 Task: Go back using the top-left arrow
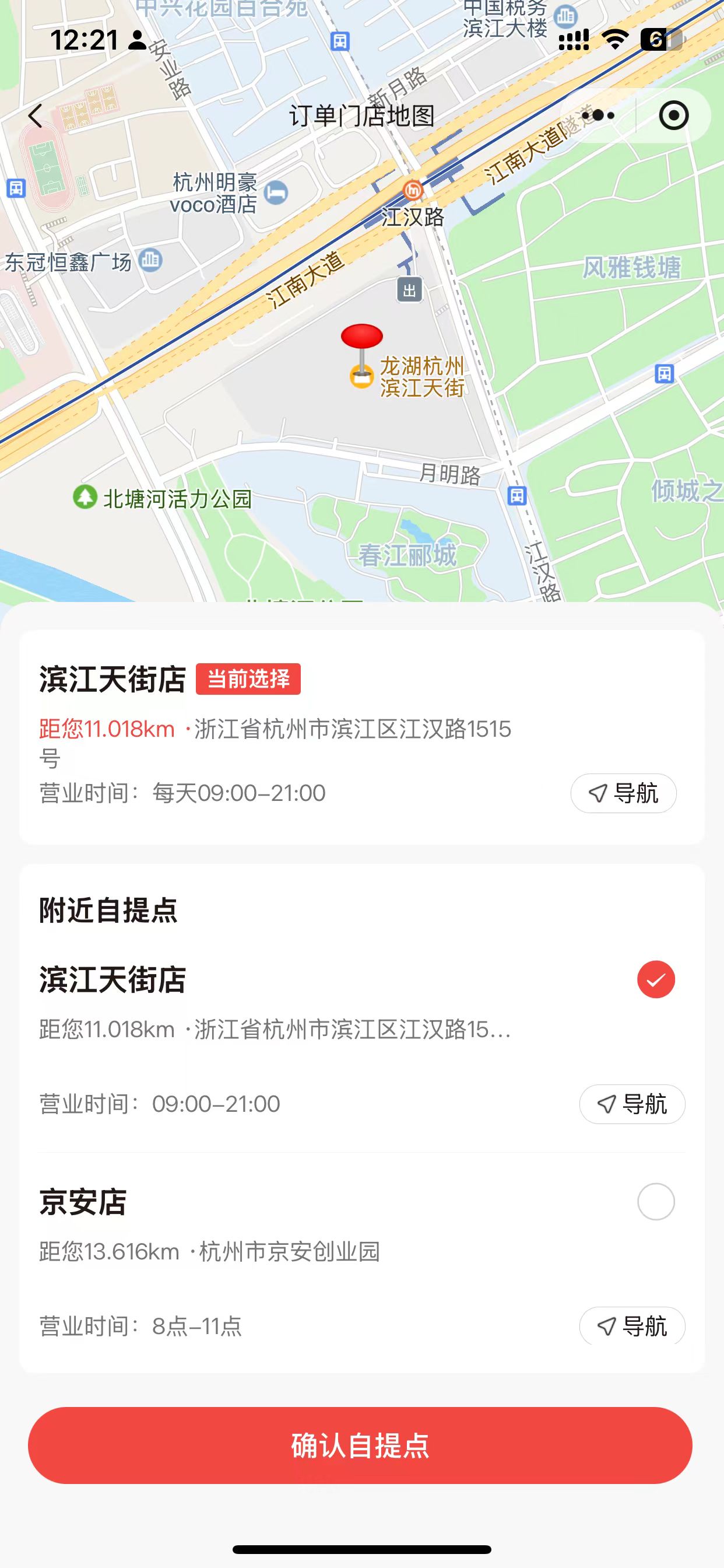click(36, 116)
